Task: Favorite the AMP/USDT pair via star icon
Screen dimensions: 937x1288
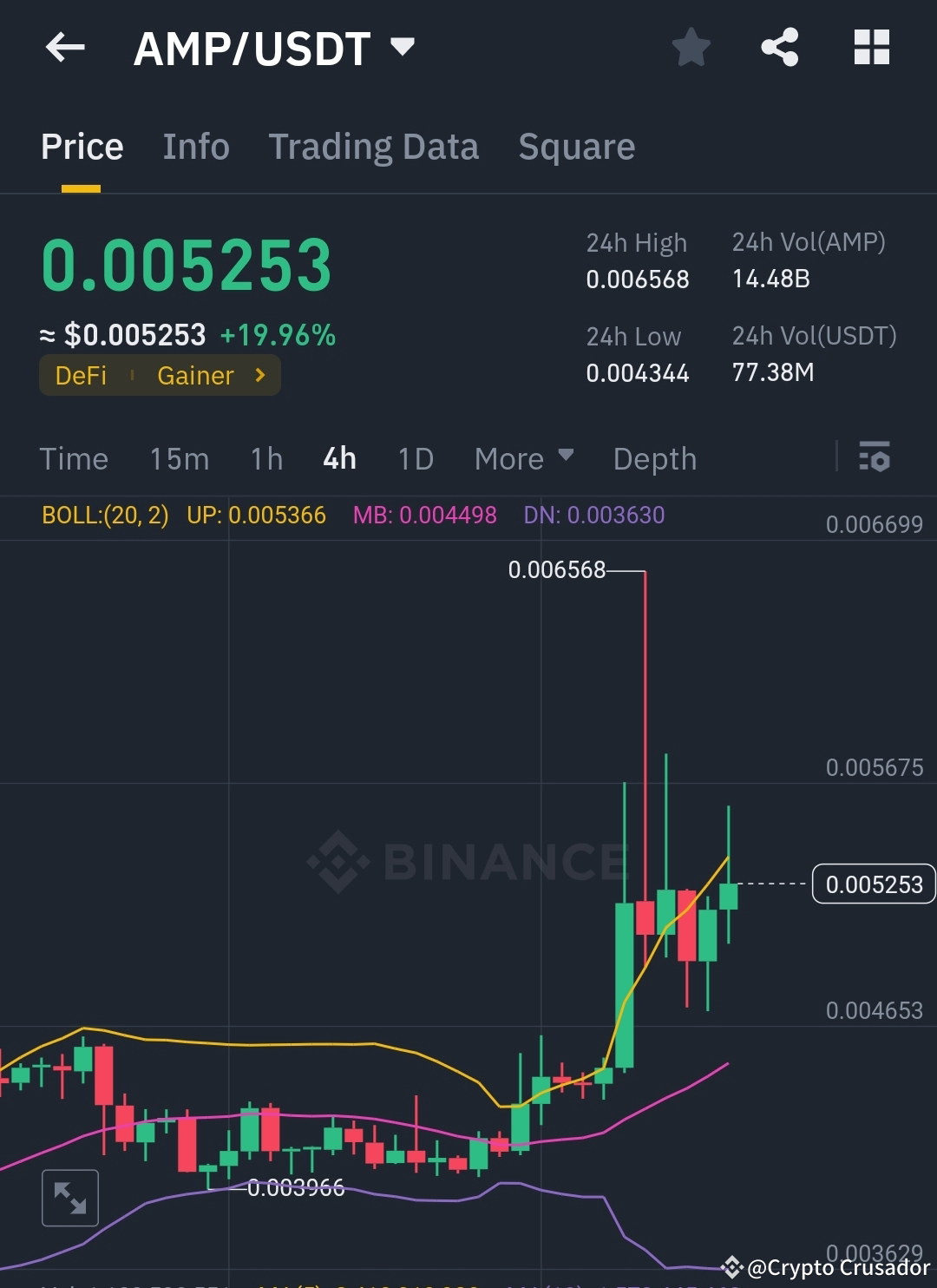Action: 691,48
